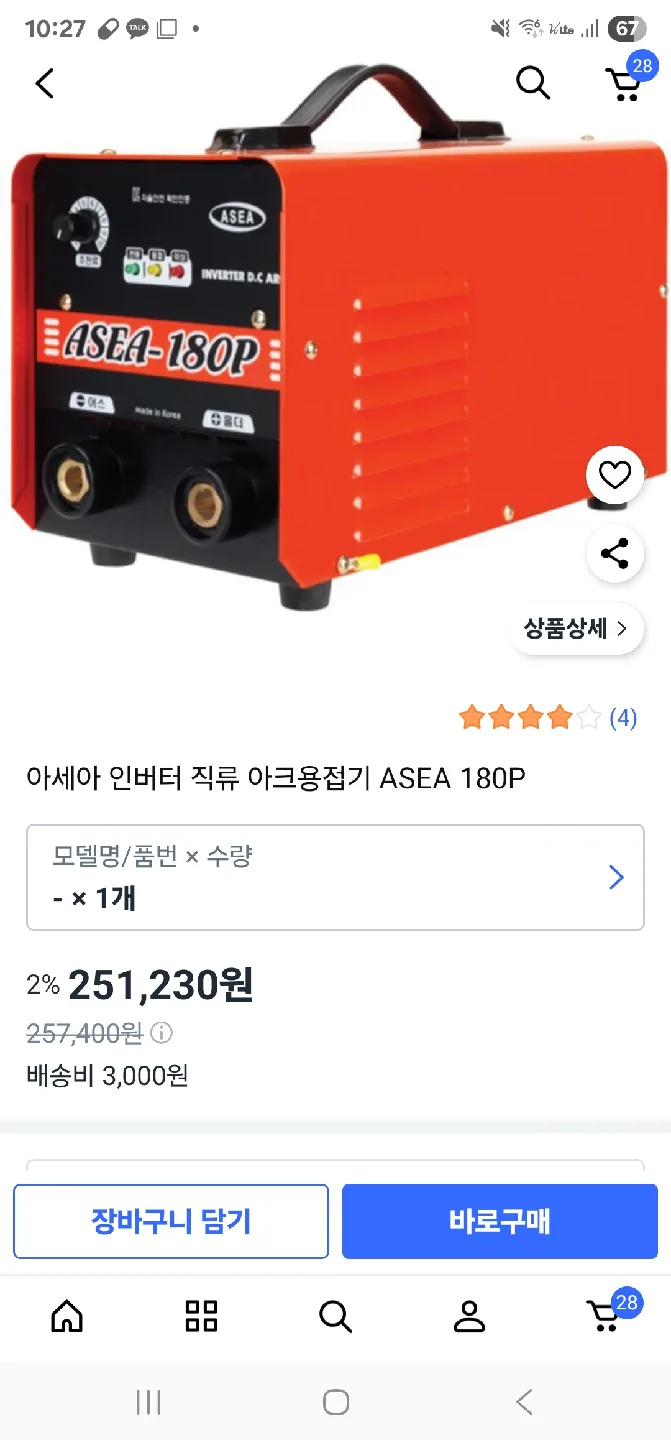Open 상품상세 product details
The image size is (671, 1440).
576,629
